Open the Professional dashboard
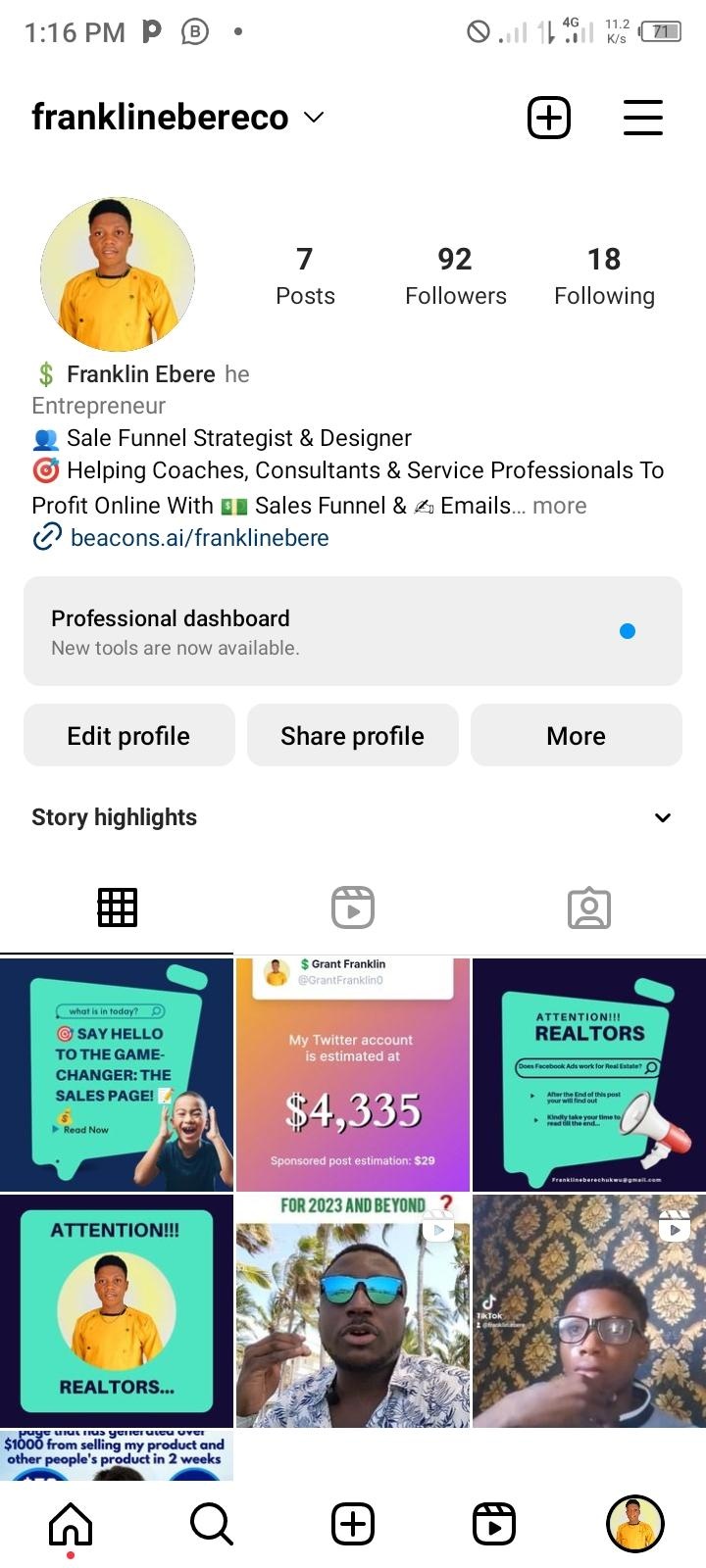706x1568 pixels. coord(353,631)
